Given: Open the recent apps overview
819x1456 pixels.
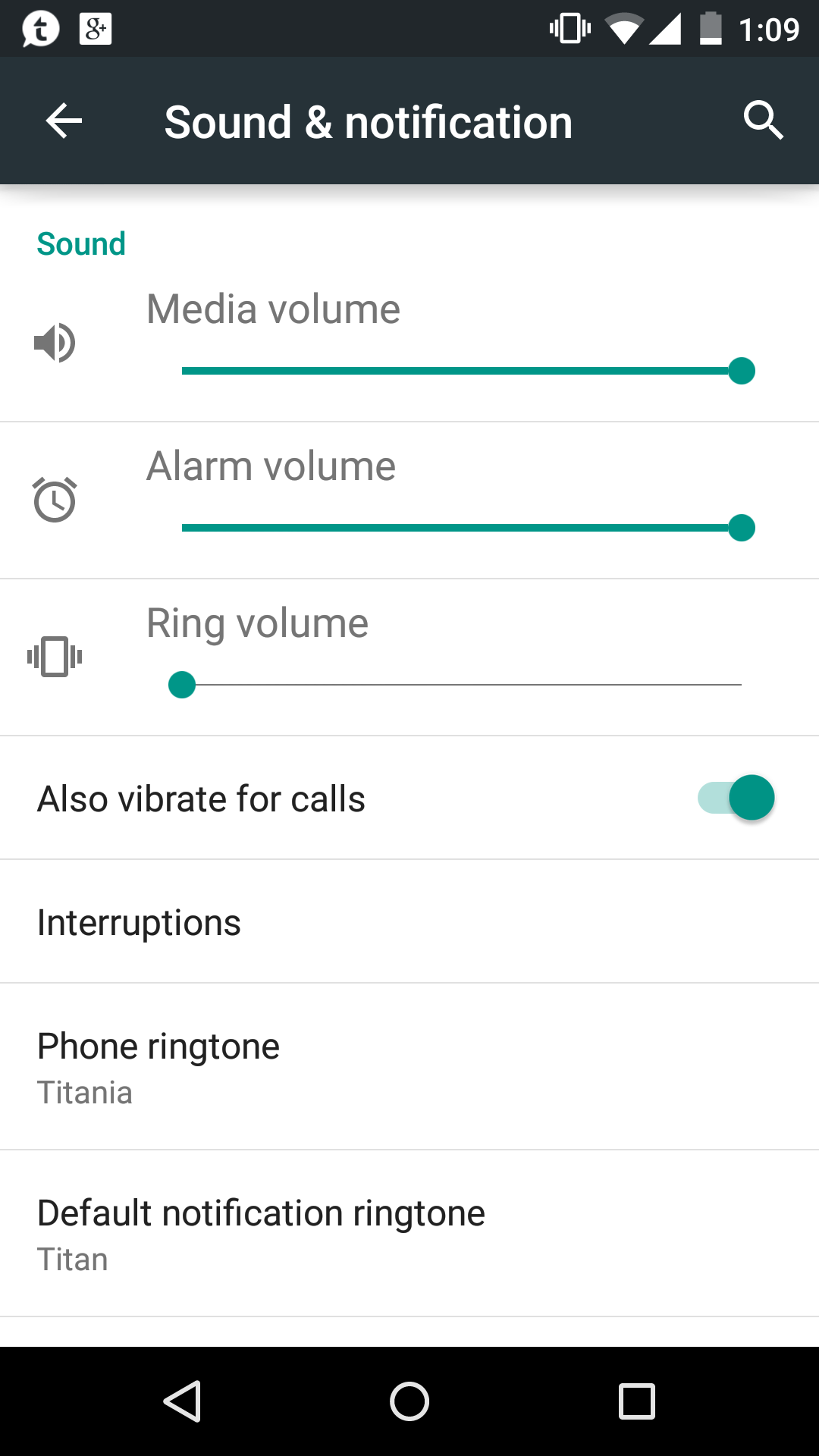Looking at the screenshot, I should click(x=637, y=1401).
